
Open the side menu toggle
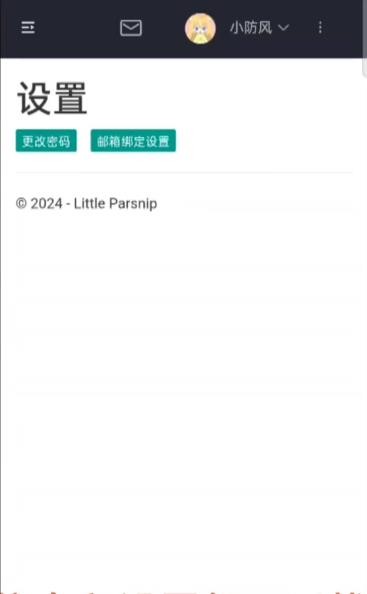point(28,28)
